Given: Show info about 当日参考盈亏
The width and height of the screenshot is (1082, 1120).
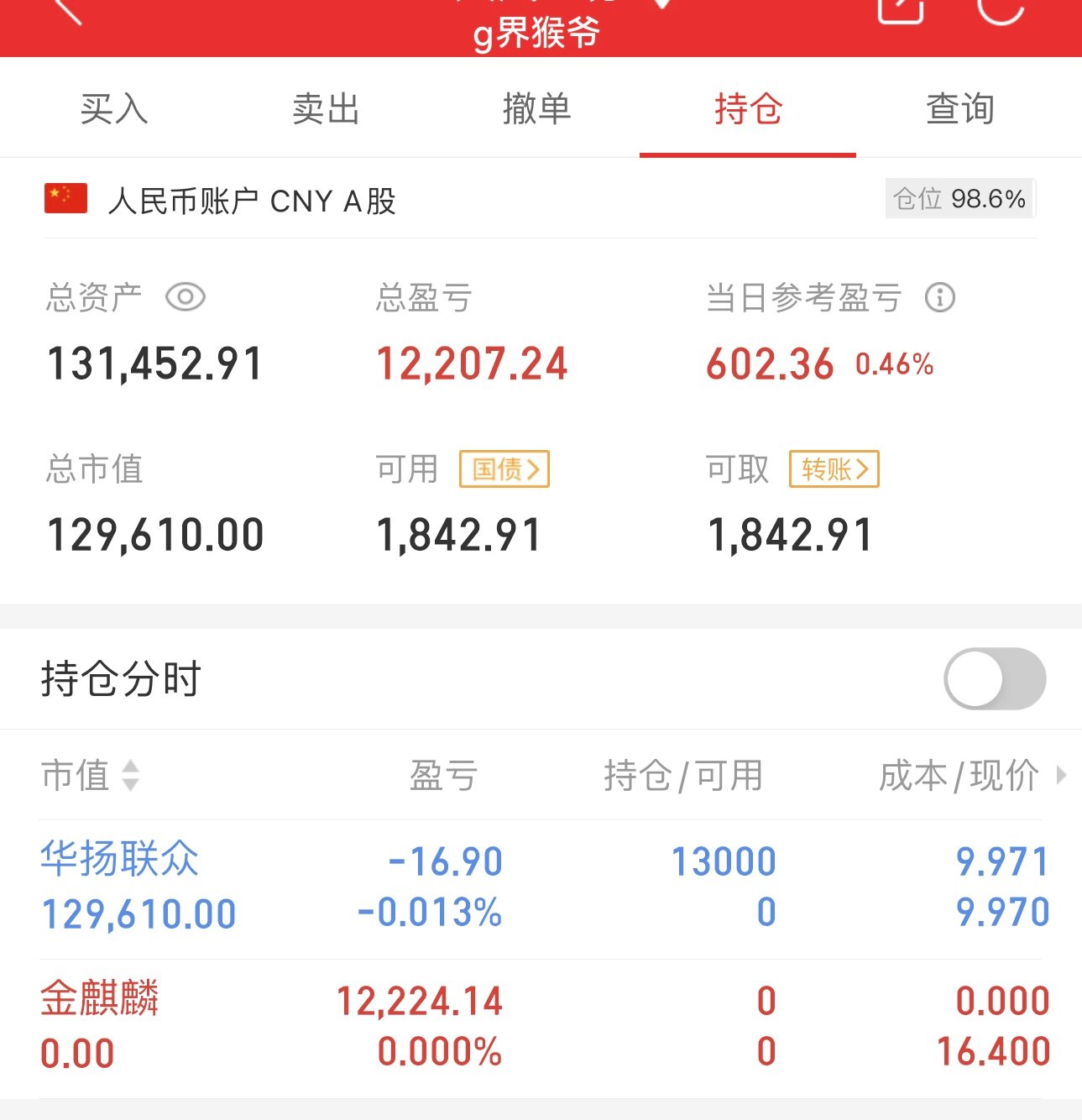Looking at the screenshot, I should (x=939, y=297).
